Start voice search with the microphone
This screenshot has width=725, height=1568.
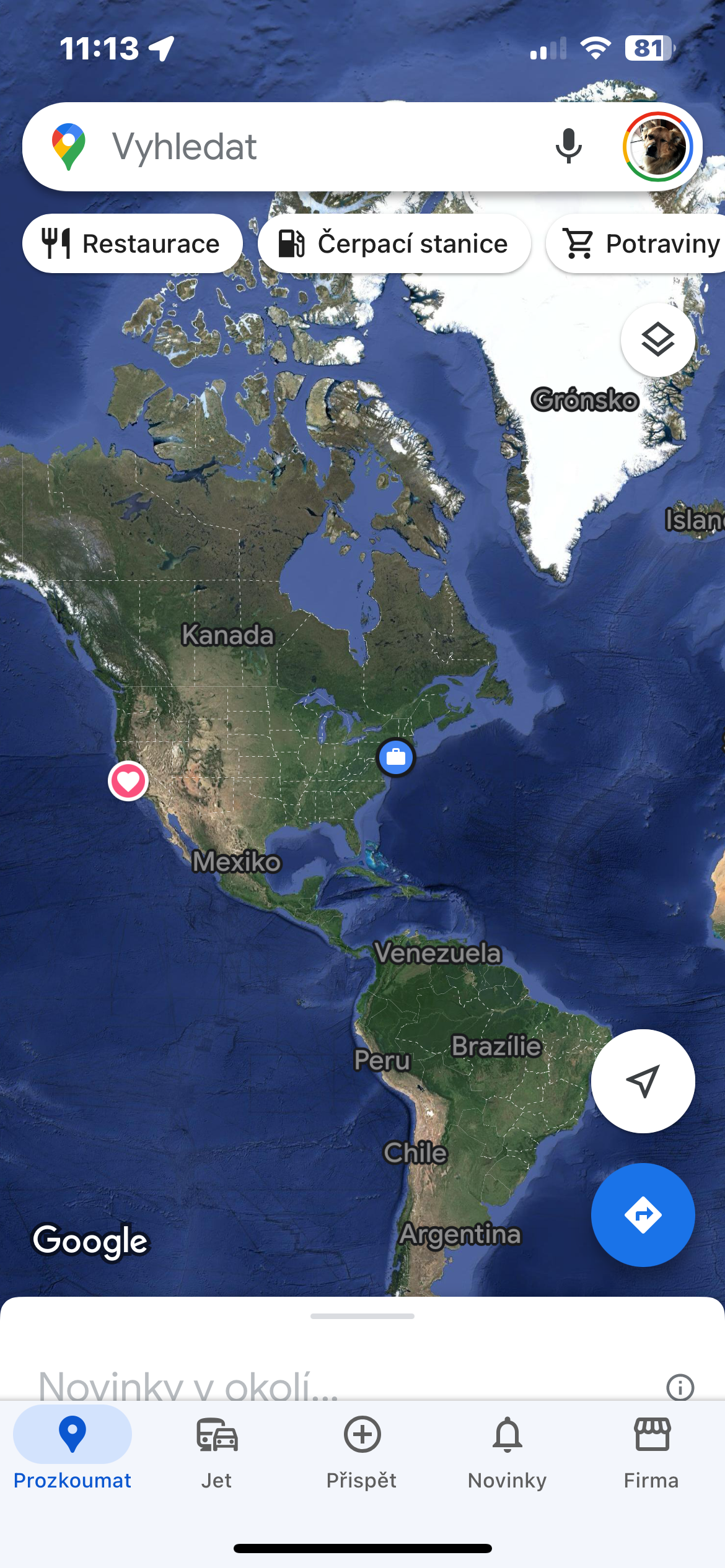pyautogui.click(x=568, y=147)
